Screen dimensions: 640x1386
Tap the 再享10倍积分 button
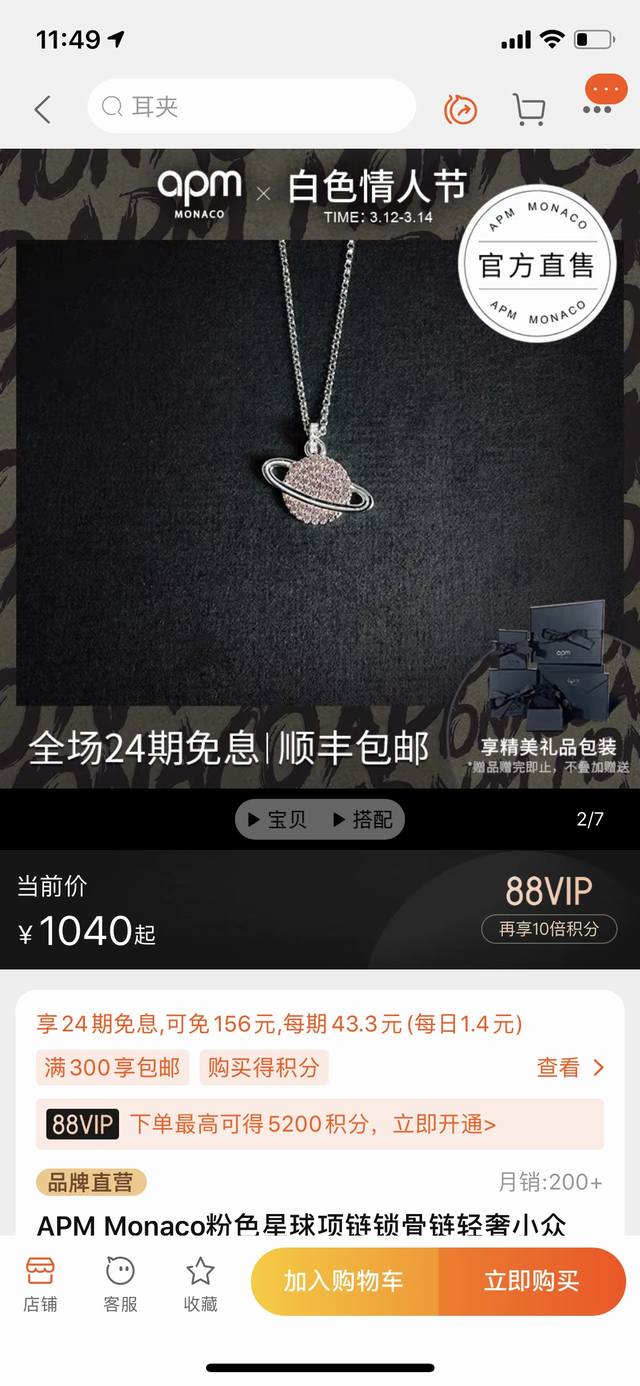[549, 928]
